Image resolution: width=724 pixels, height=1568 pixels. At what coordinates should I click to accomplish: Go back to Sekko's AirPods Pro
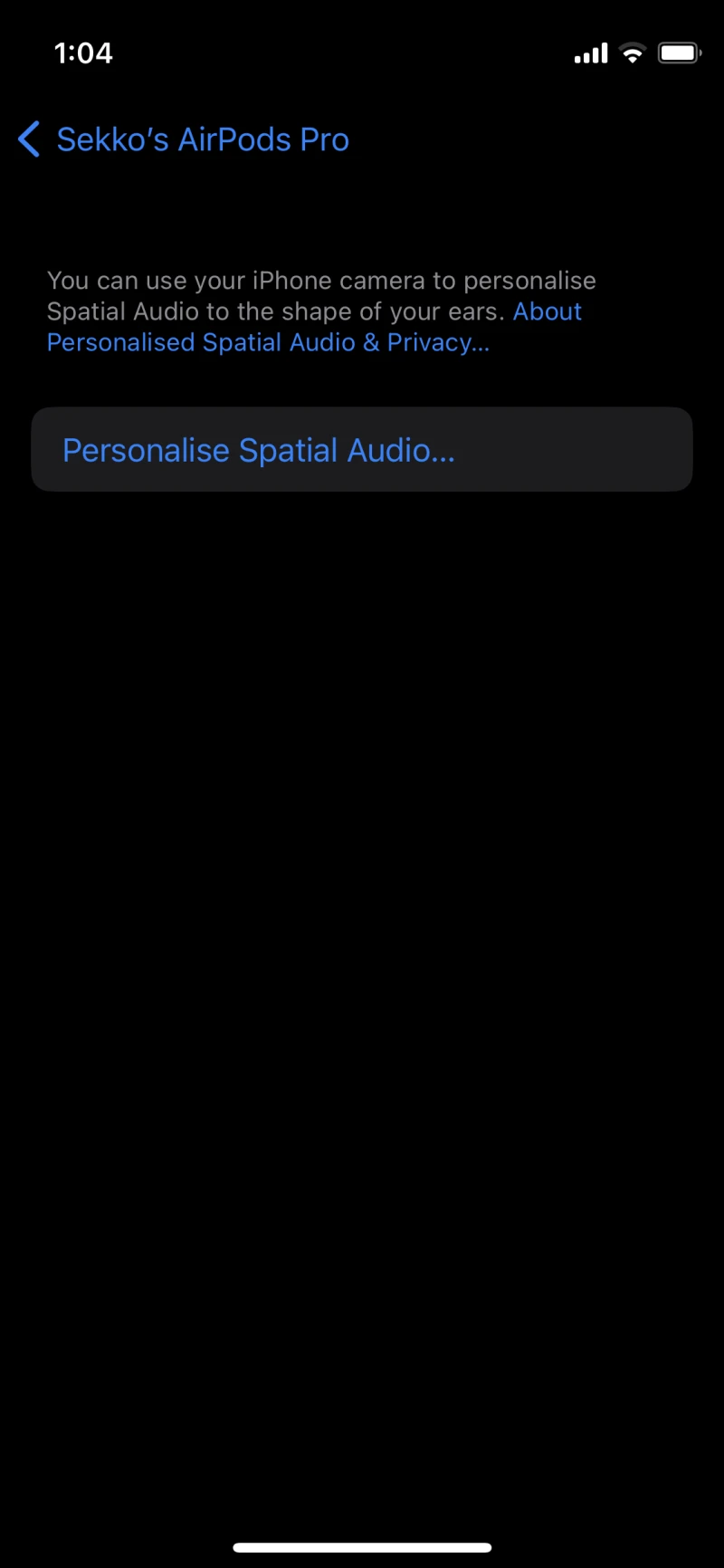click(184, 140)
